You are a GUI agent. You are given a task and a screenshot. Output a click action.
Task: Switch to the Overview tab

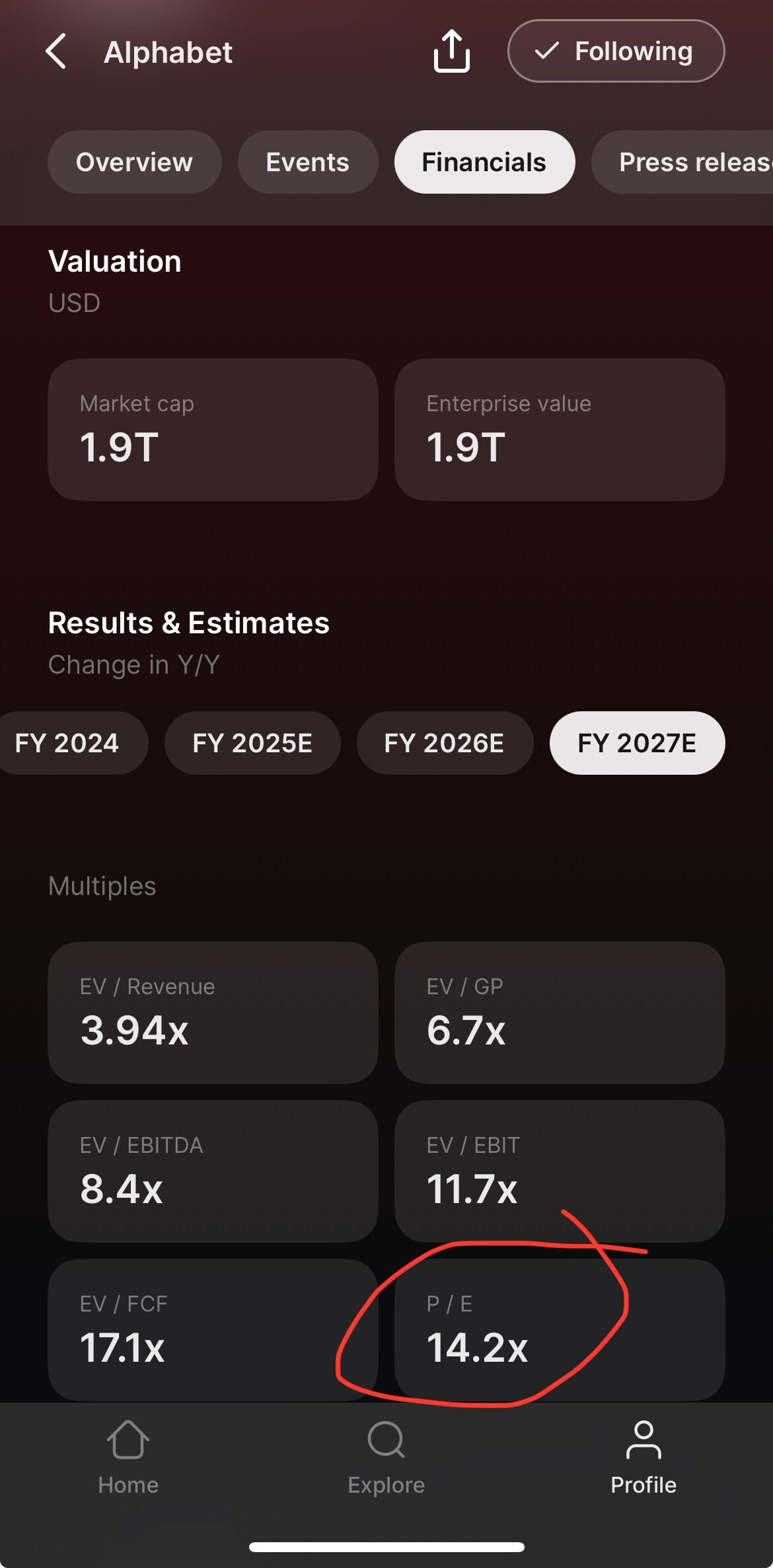point(134,162)
